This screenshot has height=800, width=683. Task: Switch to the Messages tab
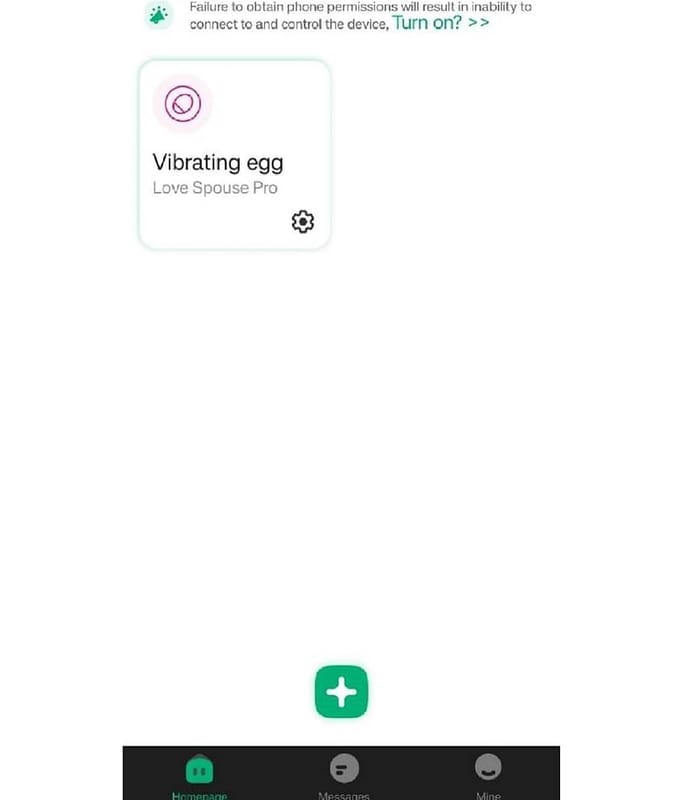point(343,774)
